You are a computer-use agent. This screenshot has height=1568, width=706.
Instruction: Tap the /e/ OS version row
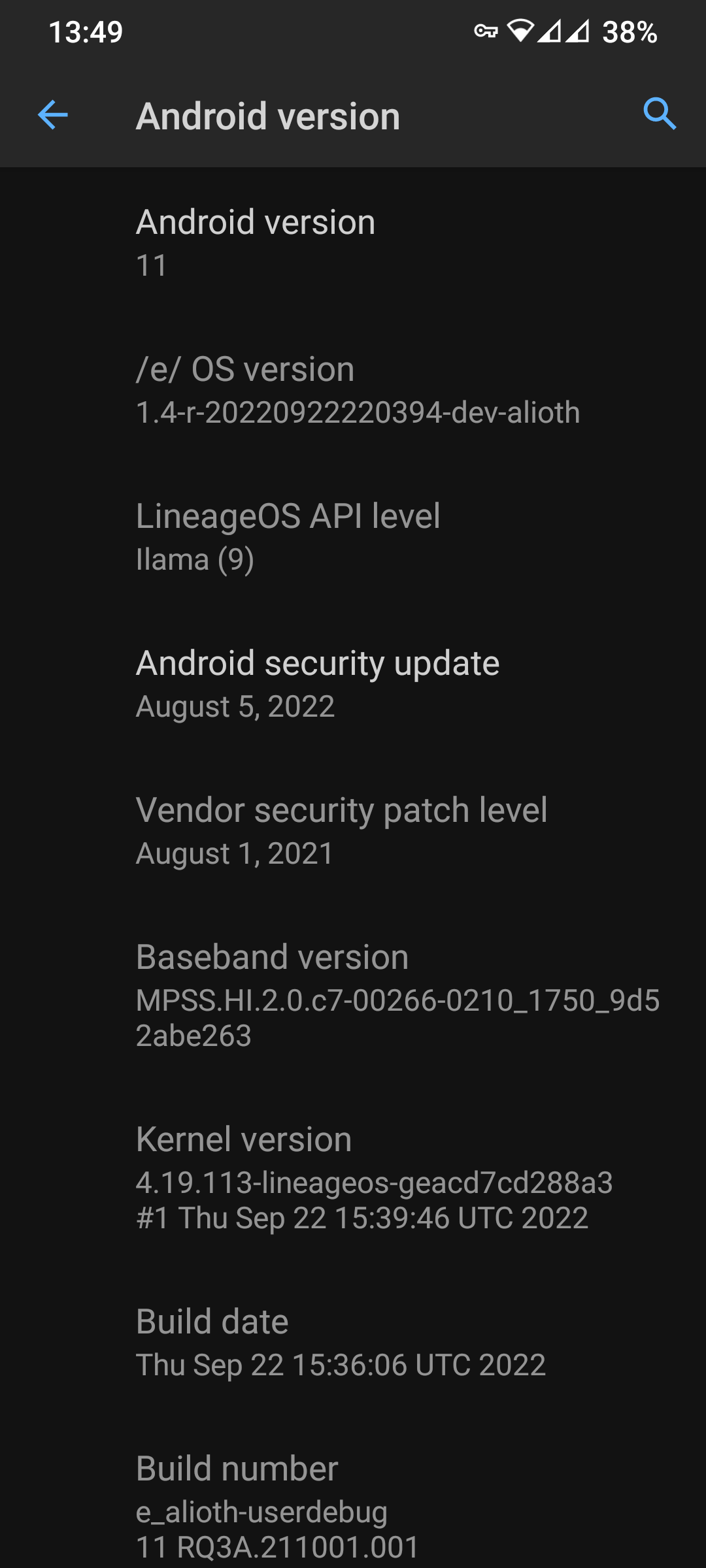click(x=353, y=389)
